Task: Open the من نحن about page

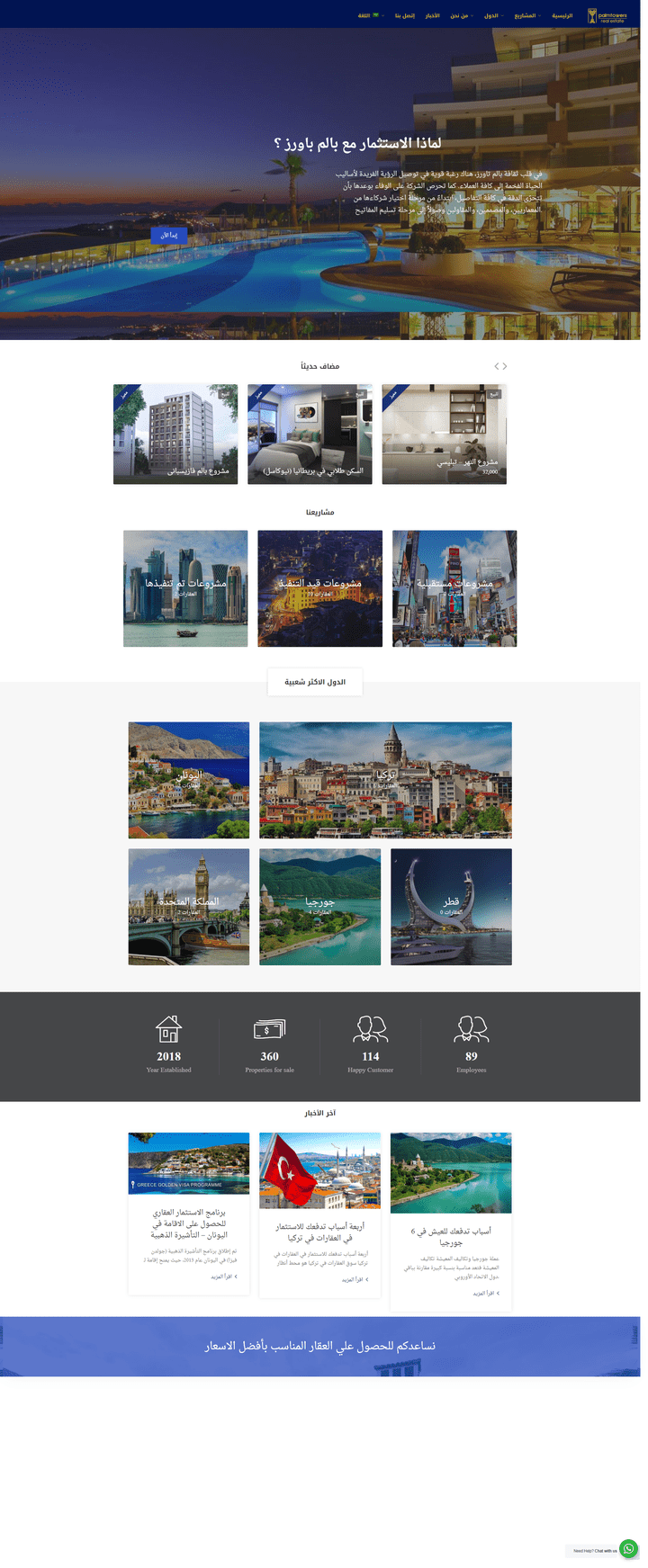Action: click(460, 15)
